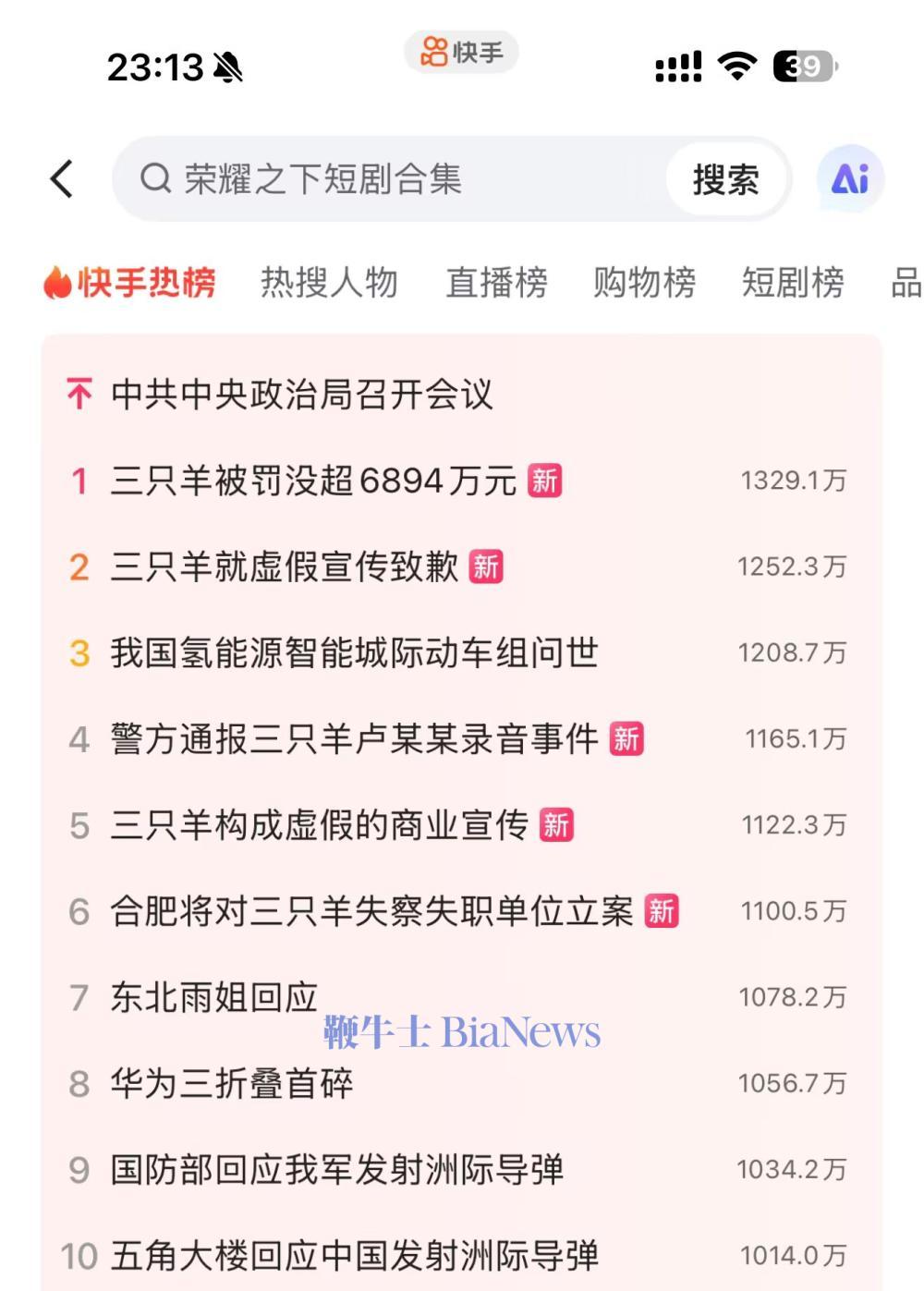Open the Ai assistant icon
Image resolution: width=924 pixels, height=1291 pixels.
[850, 178]
